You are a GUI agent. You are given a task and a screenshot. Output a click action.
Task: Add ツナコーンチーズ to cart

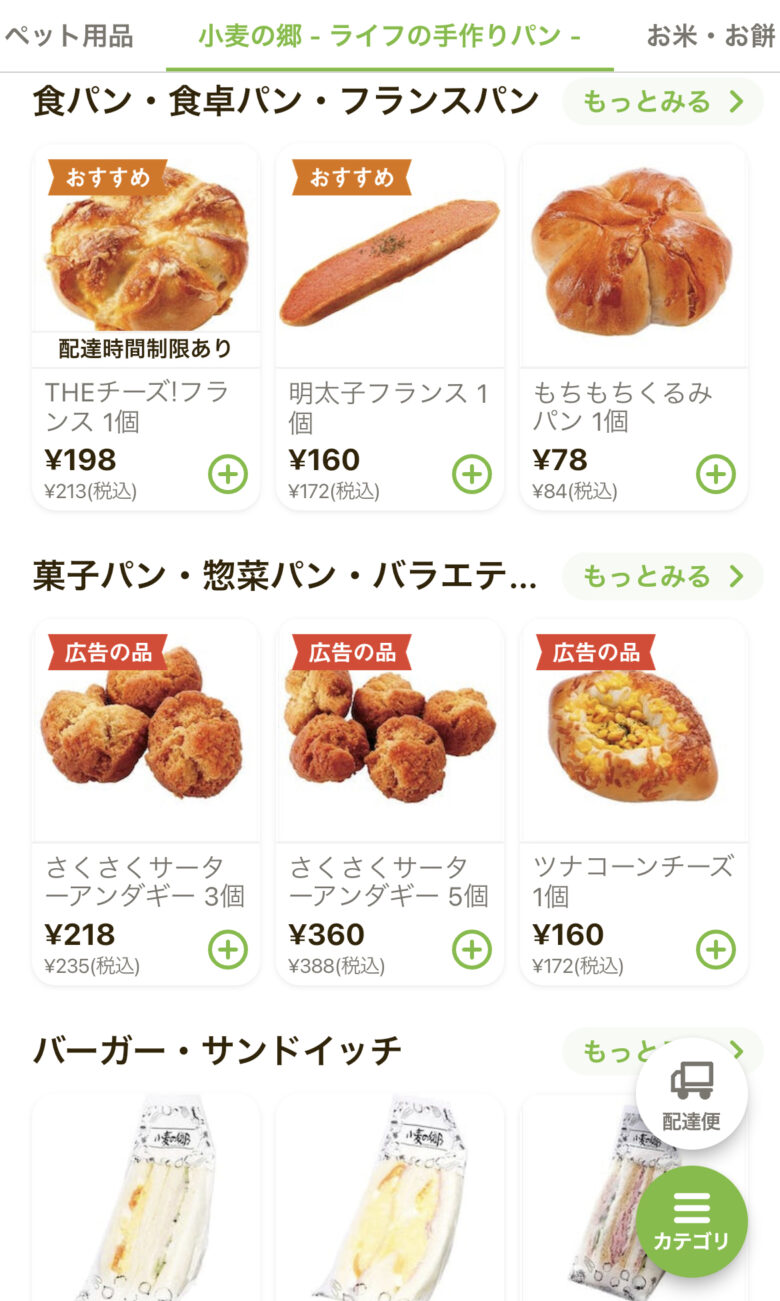[x=716, y=949]
